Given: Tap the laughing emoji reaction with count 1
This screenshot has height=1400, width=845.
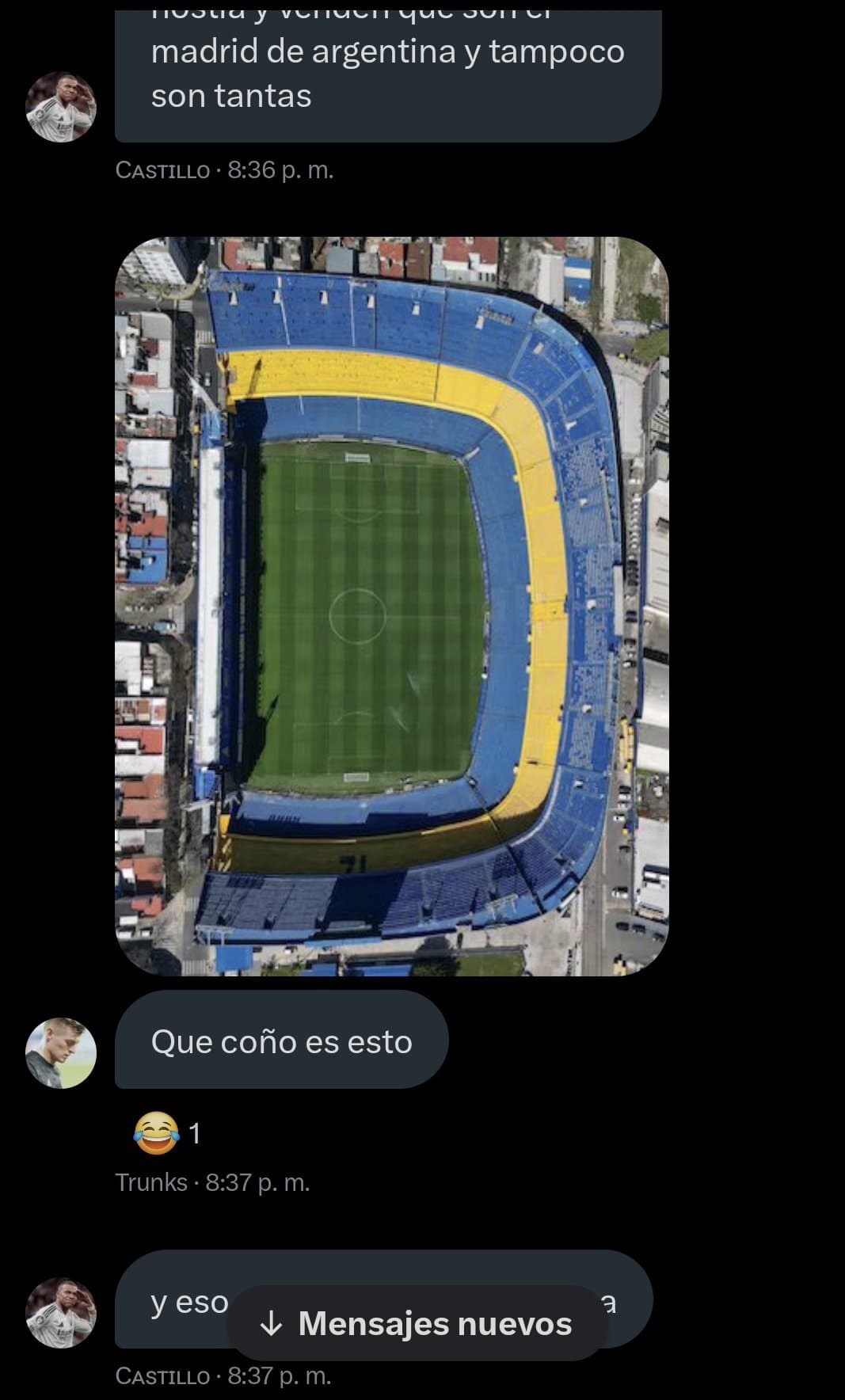Looking at the screenshot, I should (167, 1134).
